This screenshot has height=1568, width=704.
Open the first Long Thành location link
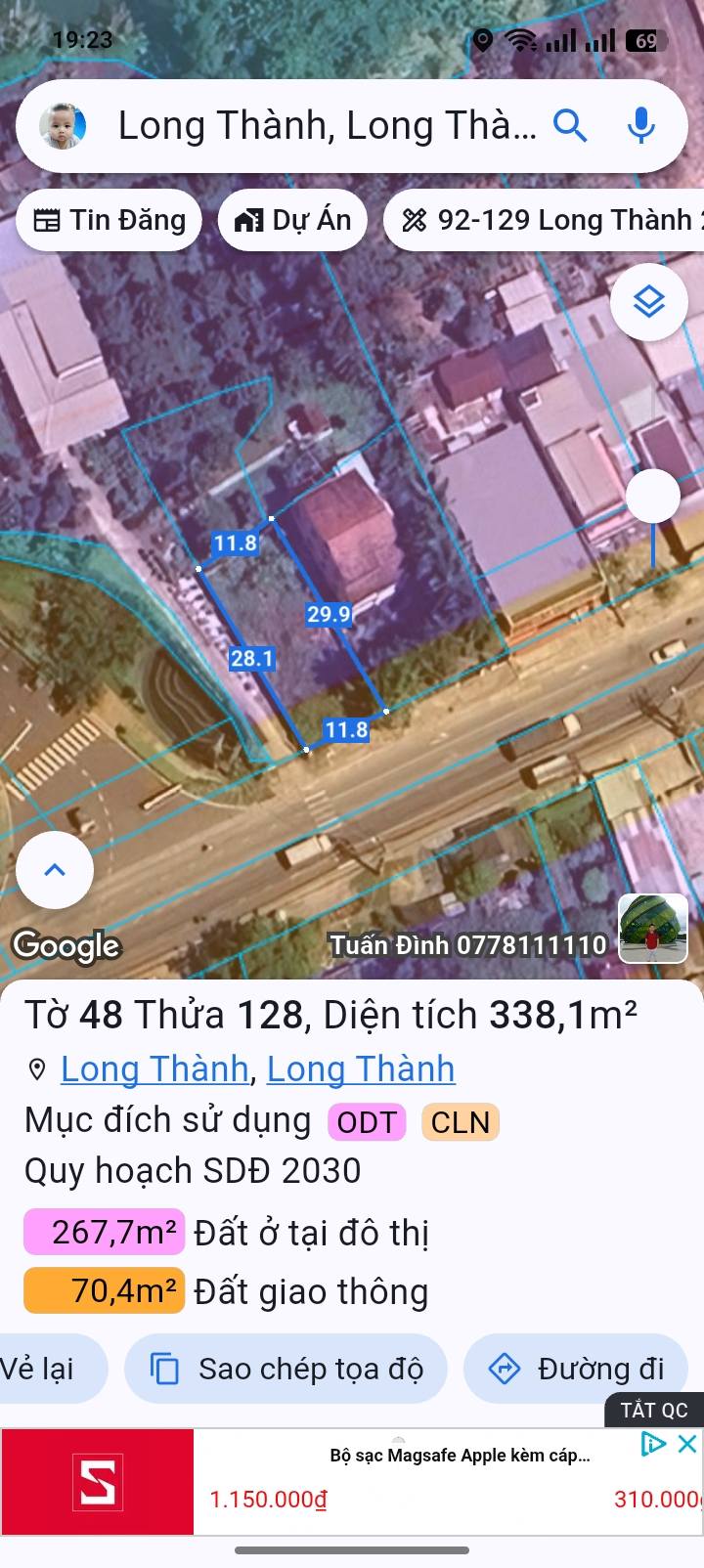pyautogui.click(x=154, y=1068)
